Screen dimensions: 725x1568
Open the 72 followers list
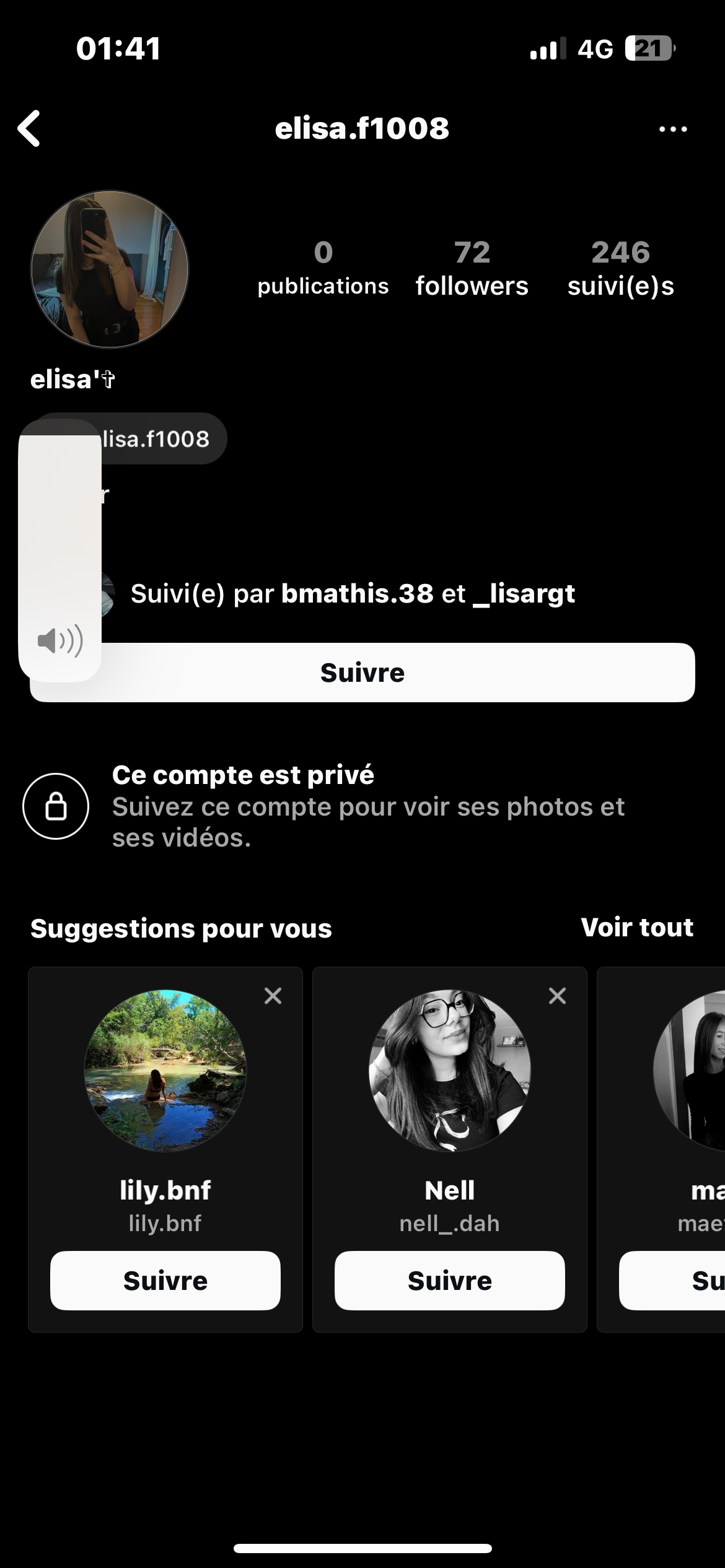(472, 269)
